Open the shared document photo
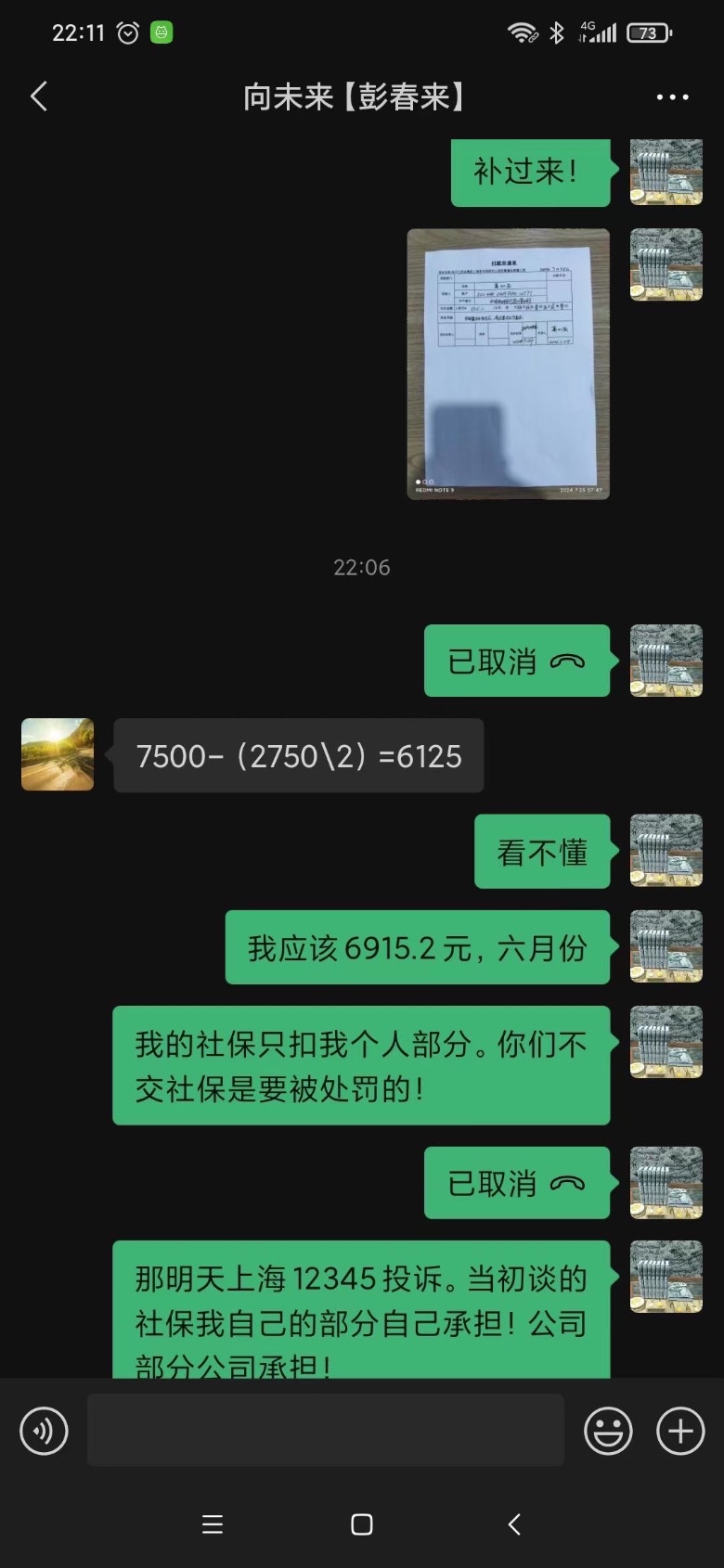Viewport: 724px width, 1568px height. tap(508, 364)
